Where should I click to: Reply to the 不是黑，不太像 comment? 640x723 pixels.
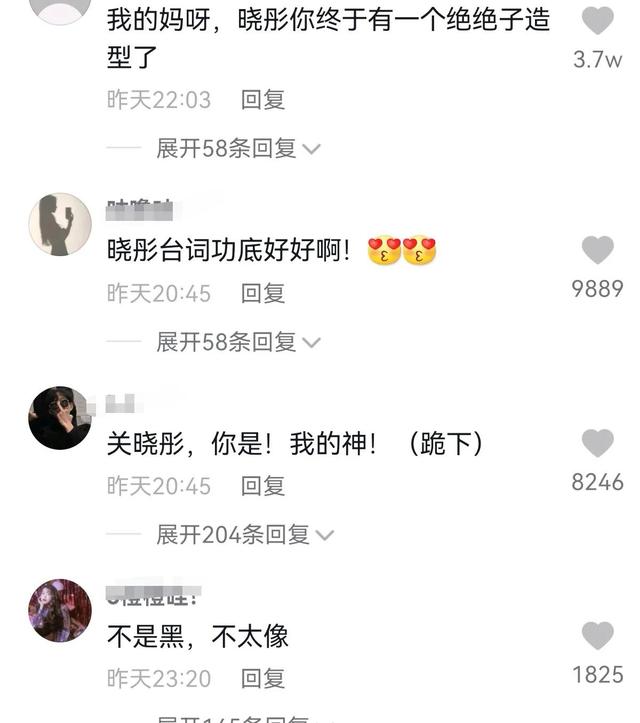point(263,679)
